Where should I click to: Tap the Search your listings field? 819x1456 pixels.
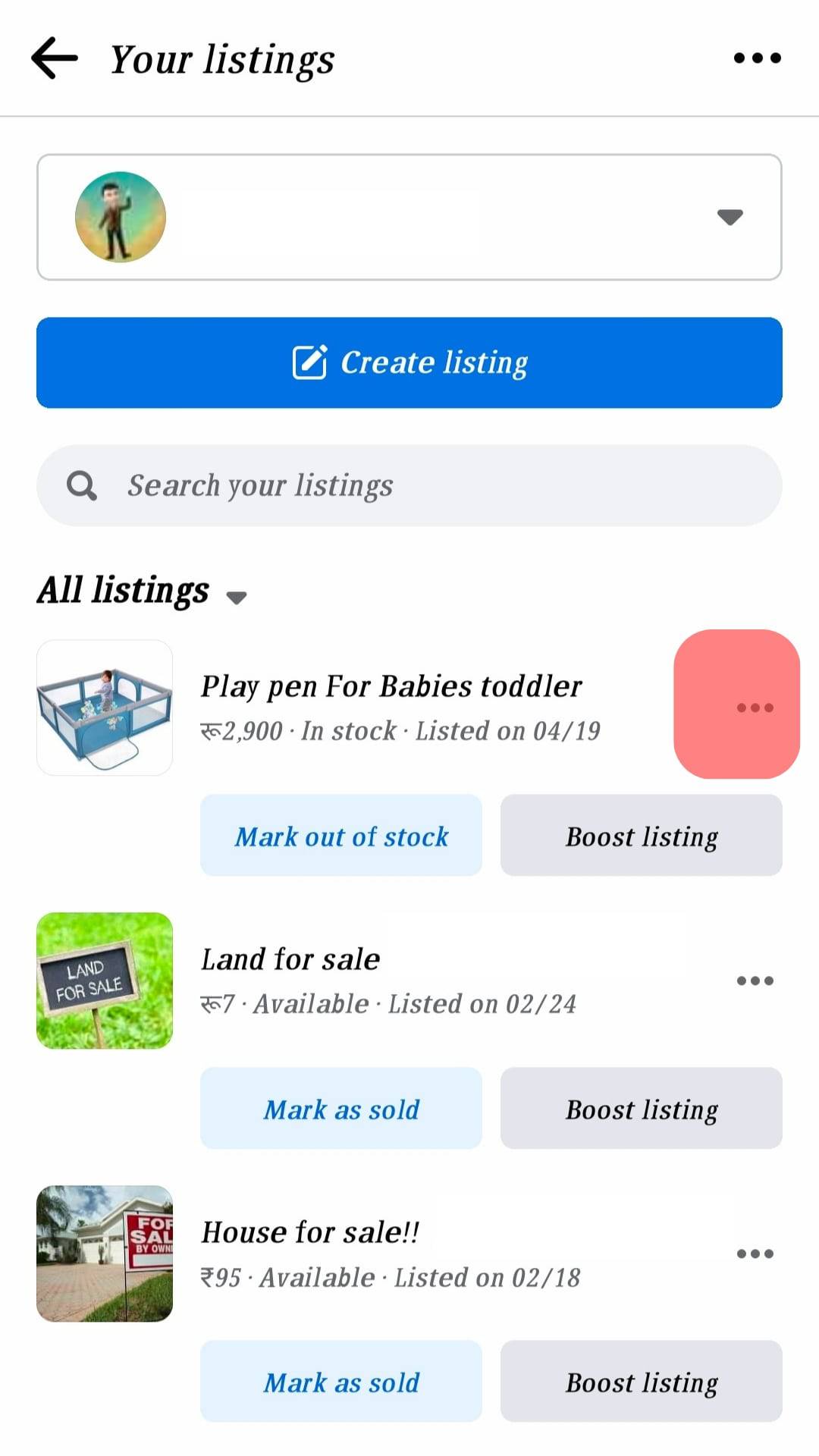pos(409,485)
